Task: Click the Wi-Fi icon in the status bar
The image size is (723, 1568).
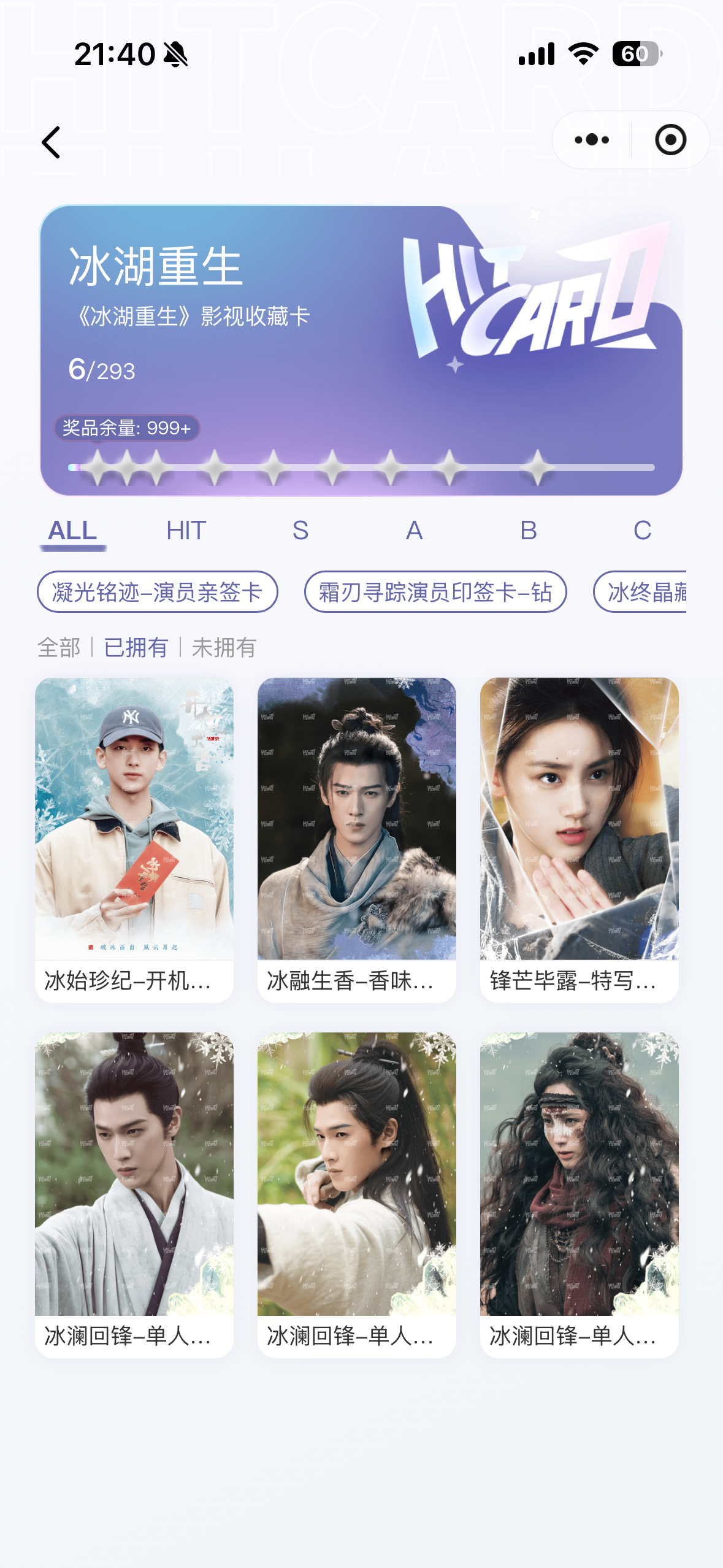Action: (x=581, y=53)
